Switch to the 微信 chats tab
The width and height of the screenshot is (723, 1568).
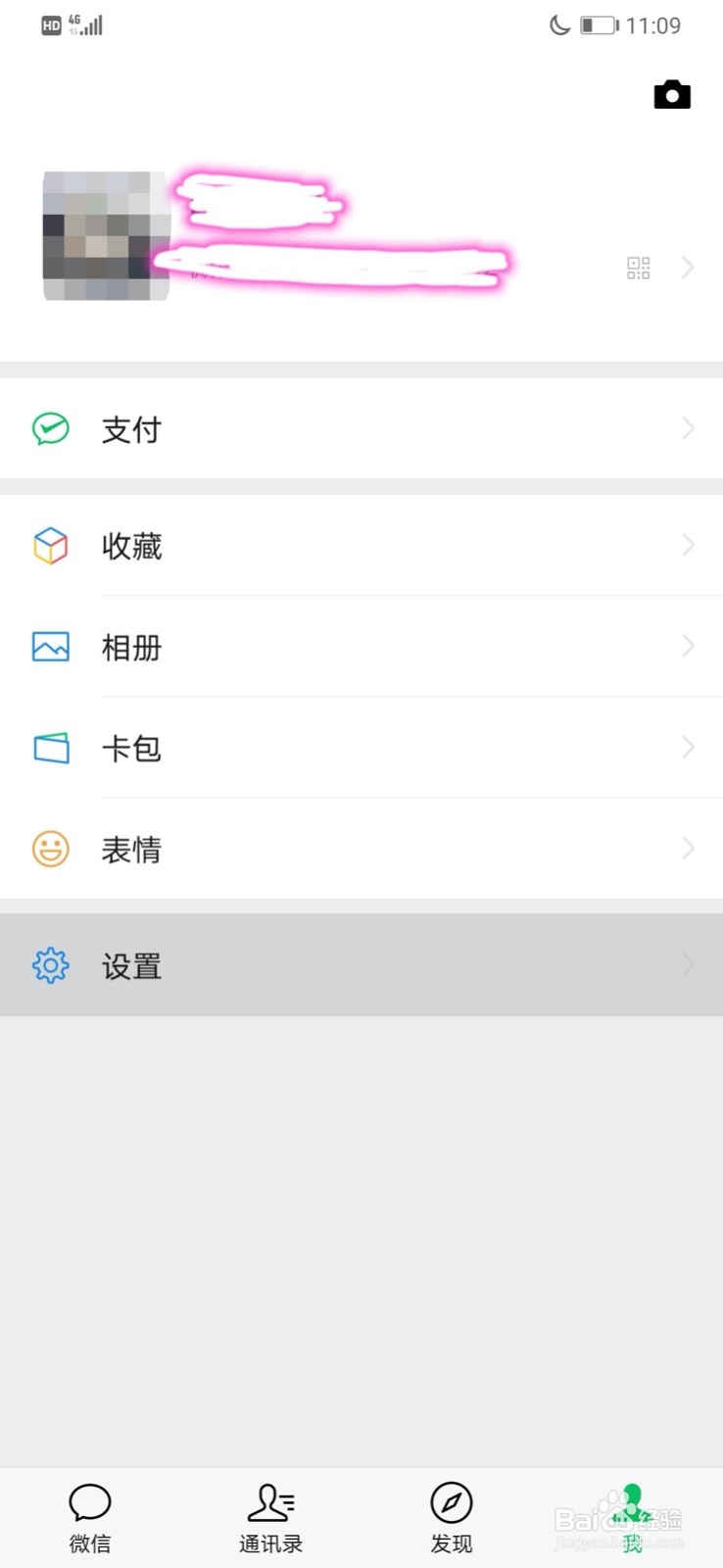click(x=89, y=1514)
